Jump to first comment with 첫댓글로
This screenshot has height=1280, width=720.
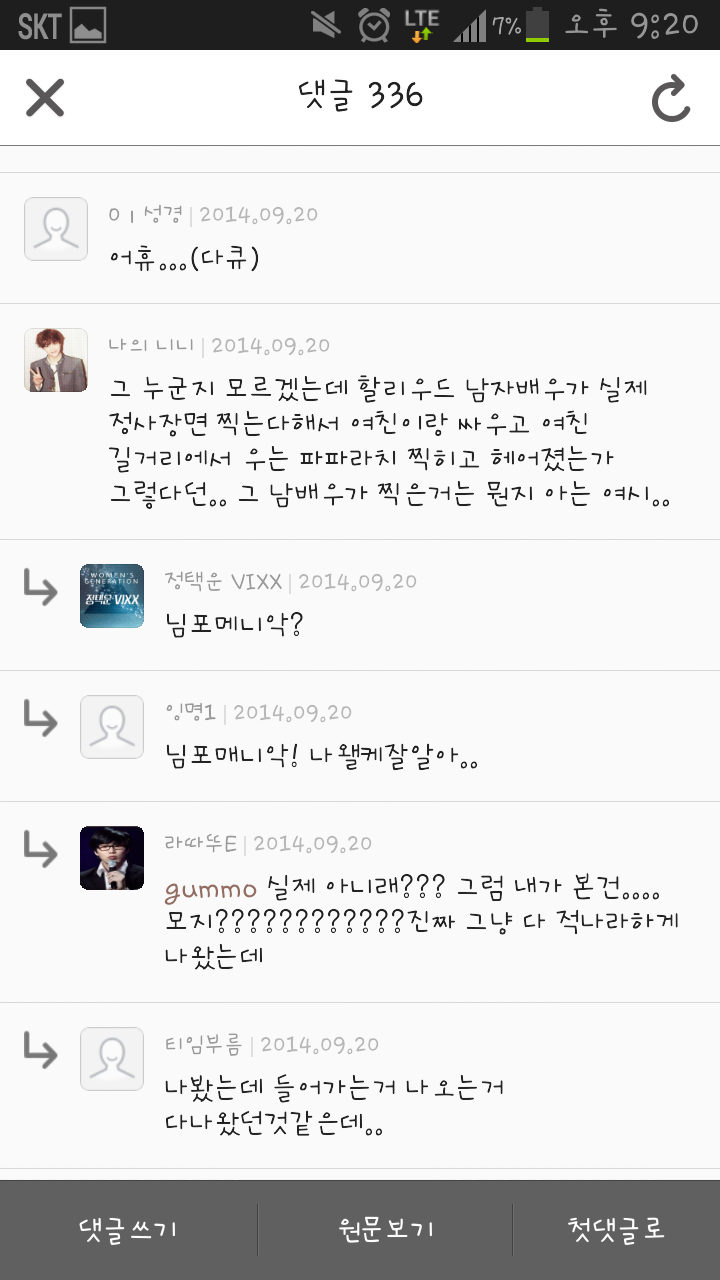click(616, 1229)
